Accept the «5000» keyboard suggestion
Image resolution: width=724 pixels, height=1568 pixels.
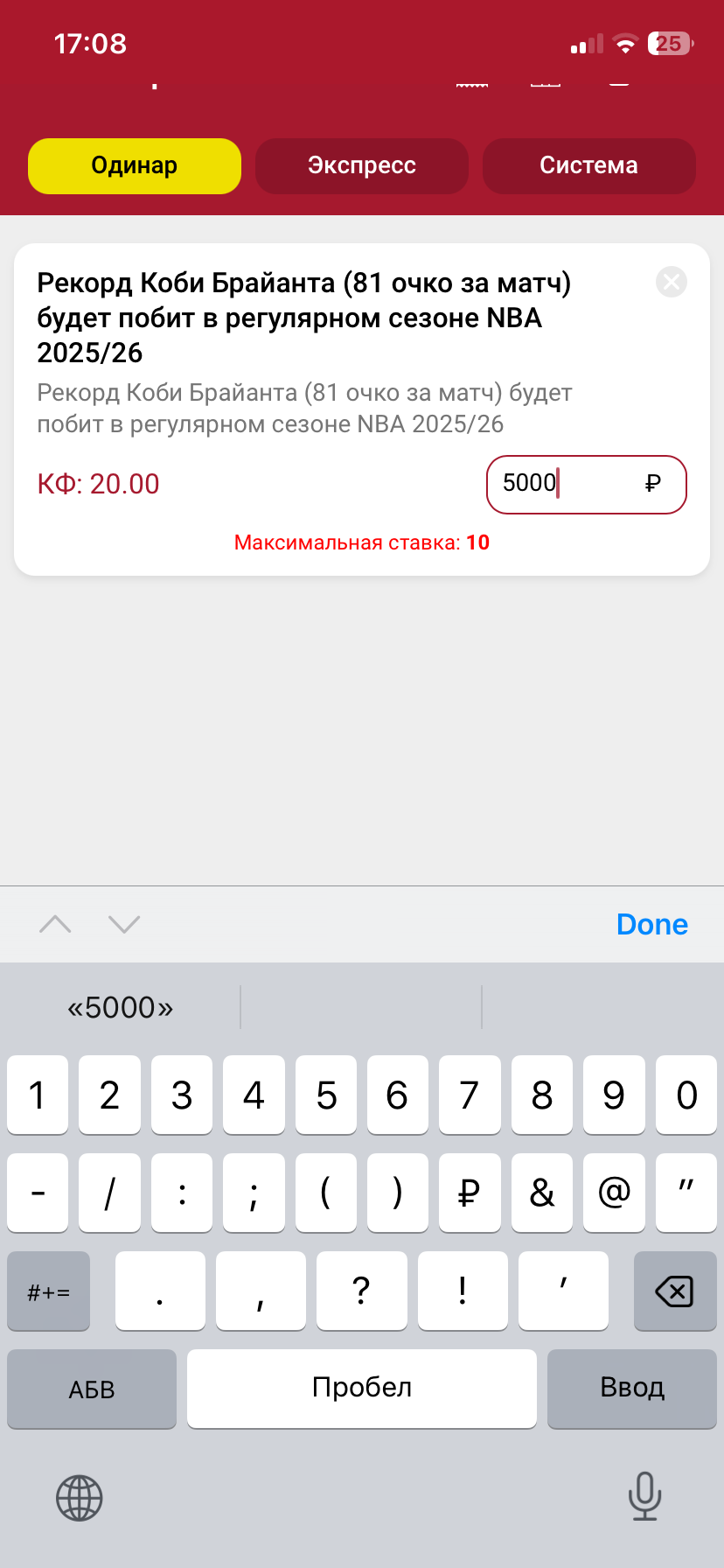(x=121, y=1007)
